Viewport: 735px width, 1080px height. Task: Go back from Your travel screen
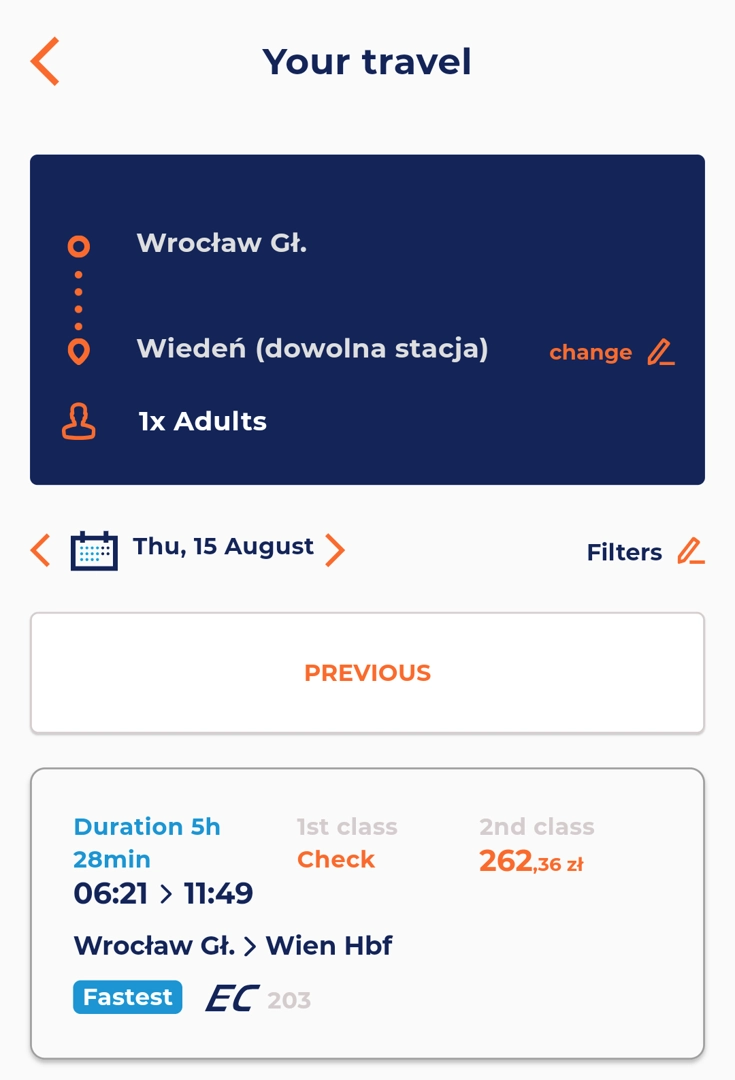[45, 62]
